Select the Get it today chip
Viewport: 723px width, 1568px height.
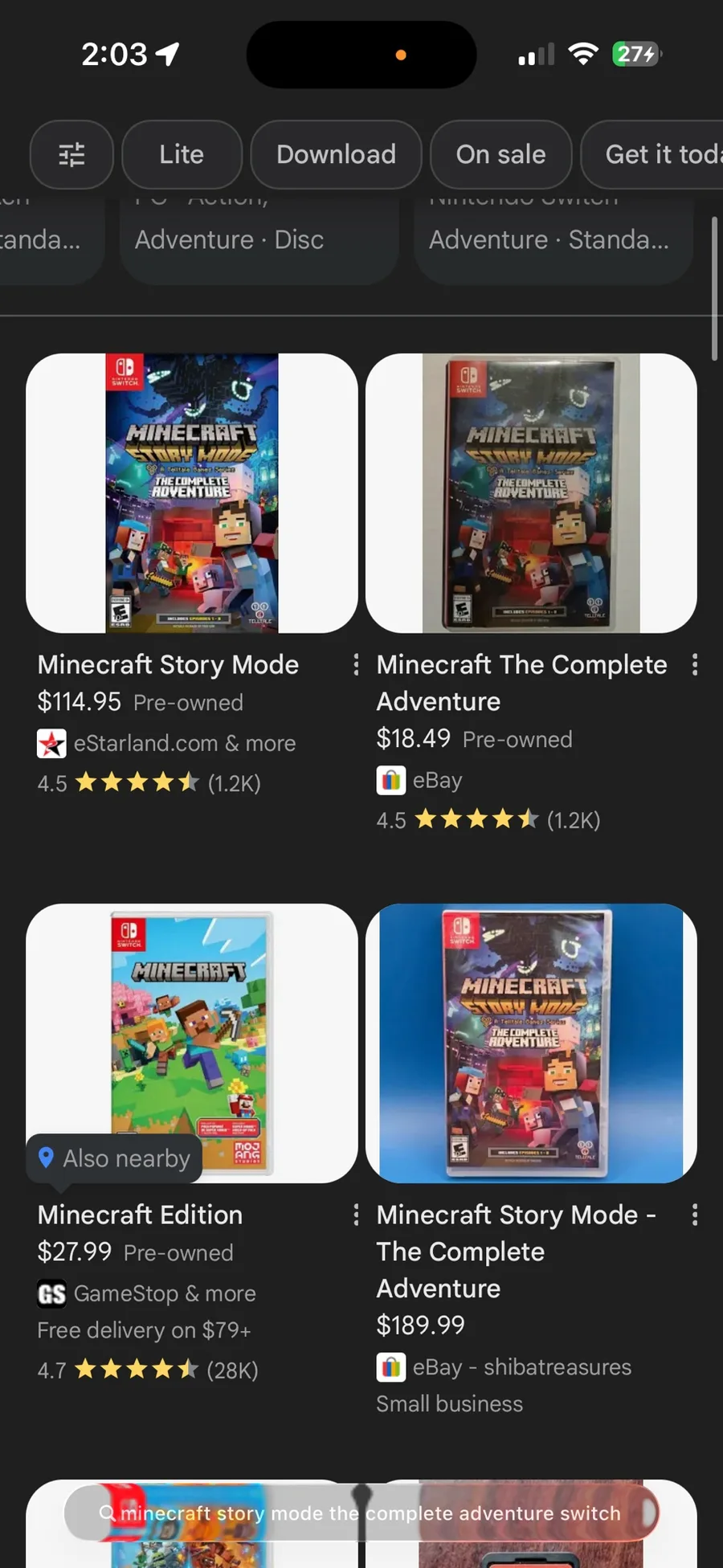pyautogui.click(x=652, y=154)
